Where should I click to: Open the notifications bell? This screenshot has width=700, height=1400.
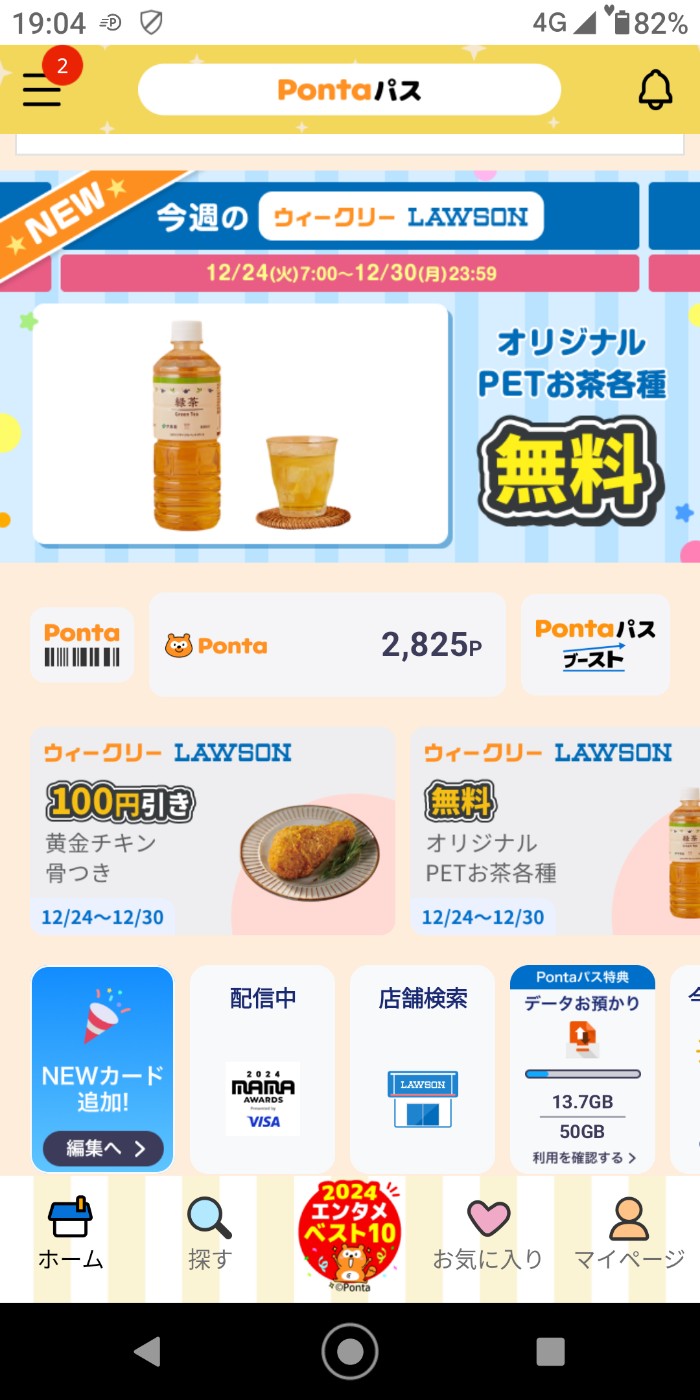[655, 90]
